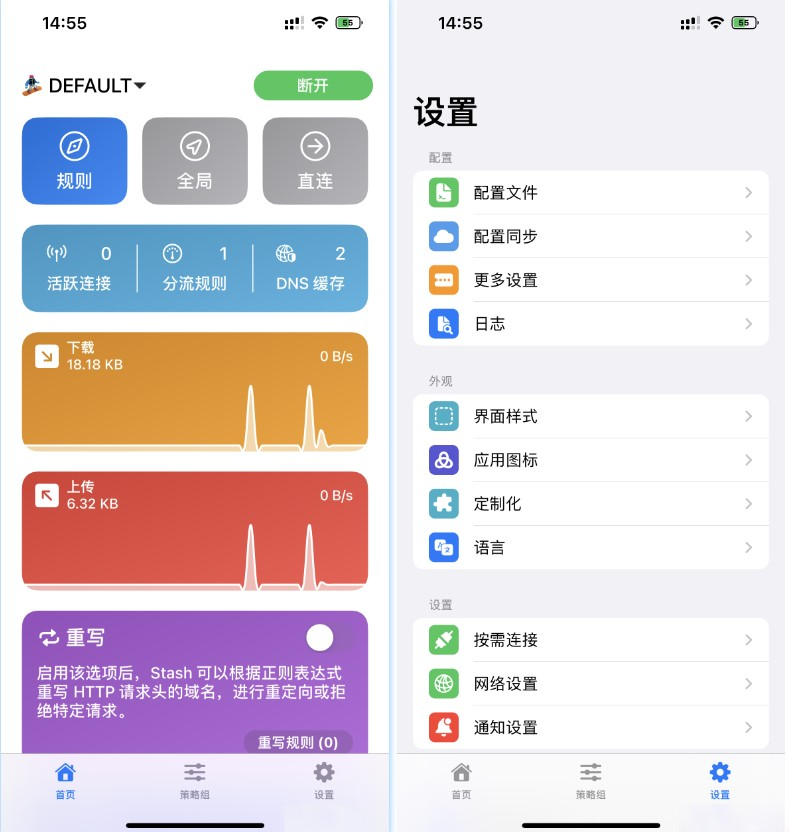View the 日志 logs row

(x=591, y=325)
